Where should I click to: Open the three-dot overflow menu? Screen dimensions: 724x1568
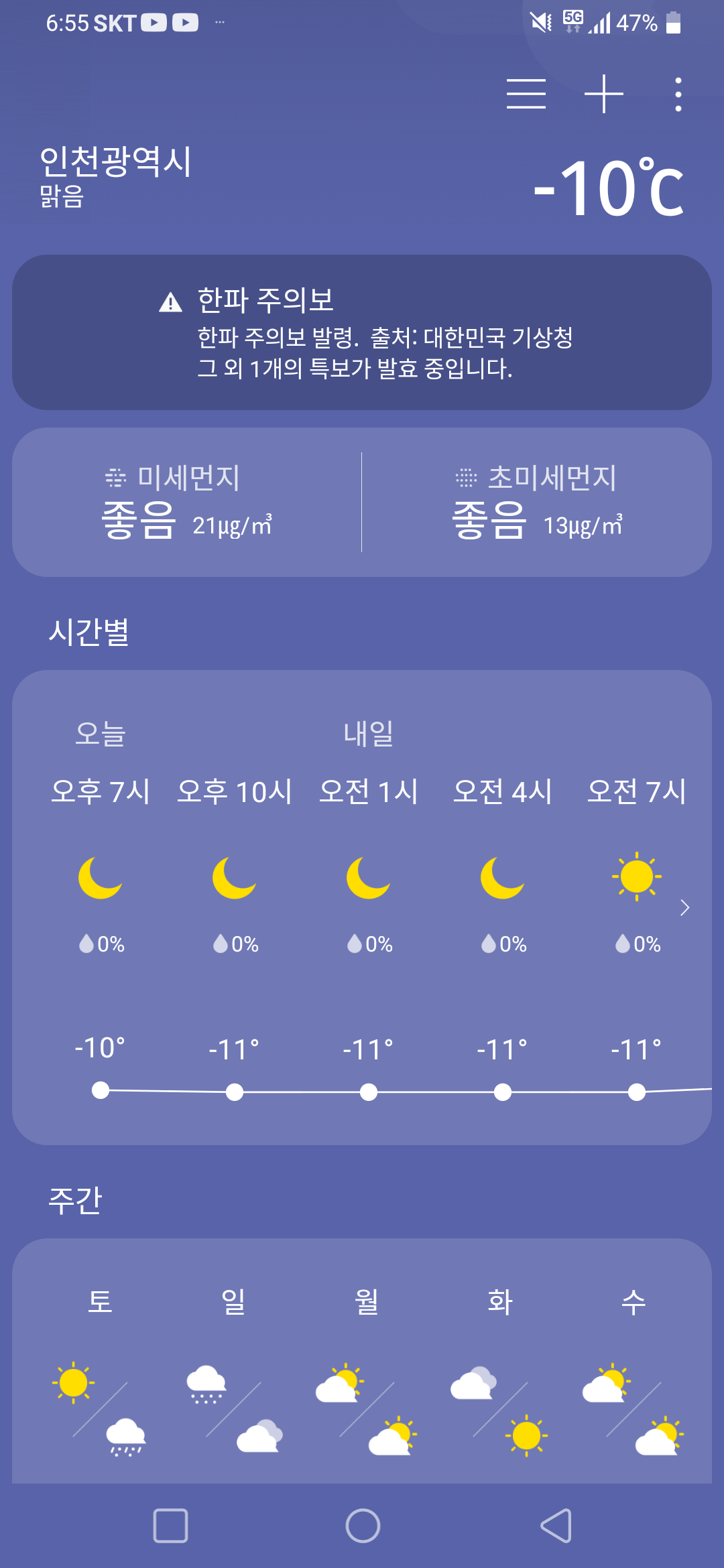[678, 94]
